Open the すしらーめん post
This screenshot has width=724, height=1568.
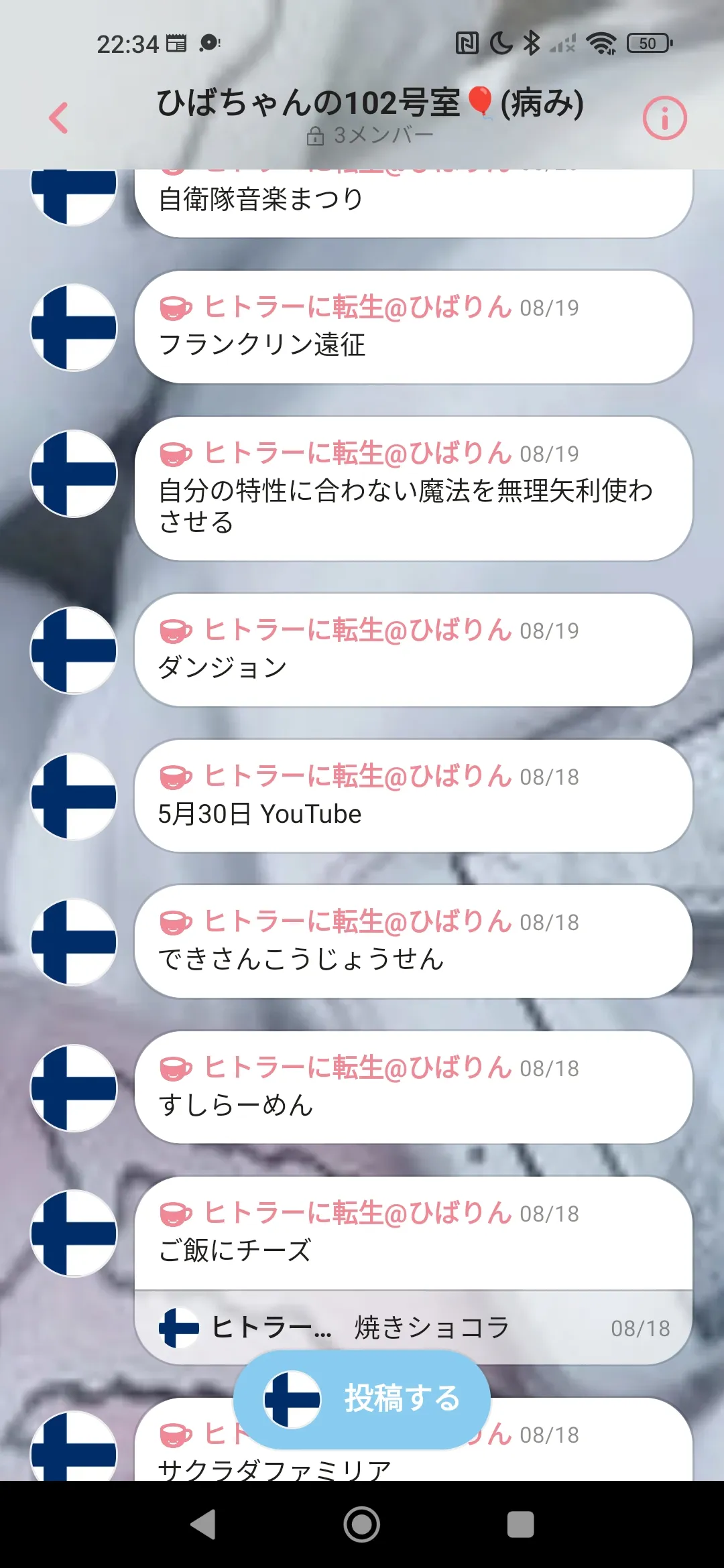[414, 1088]
